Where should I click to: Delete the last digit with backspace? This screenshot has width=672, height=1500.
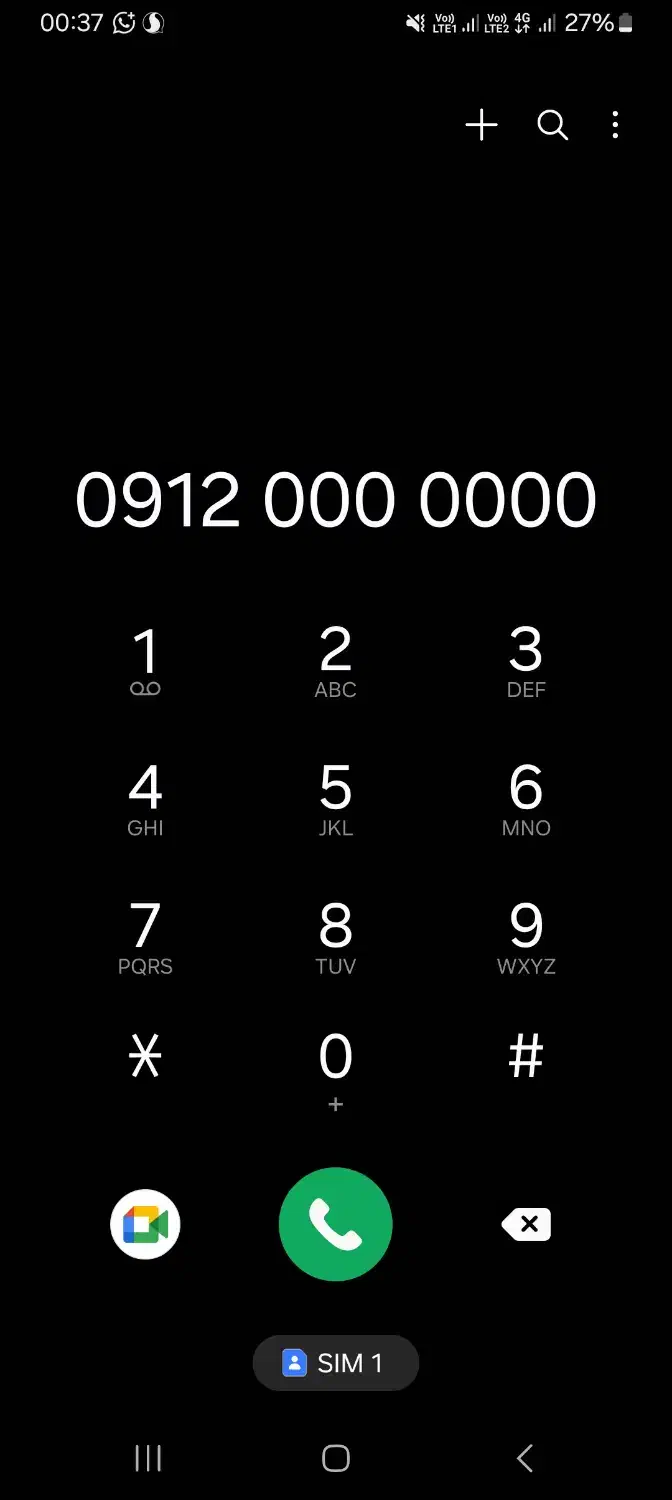pos(526,1224)
